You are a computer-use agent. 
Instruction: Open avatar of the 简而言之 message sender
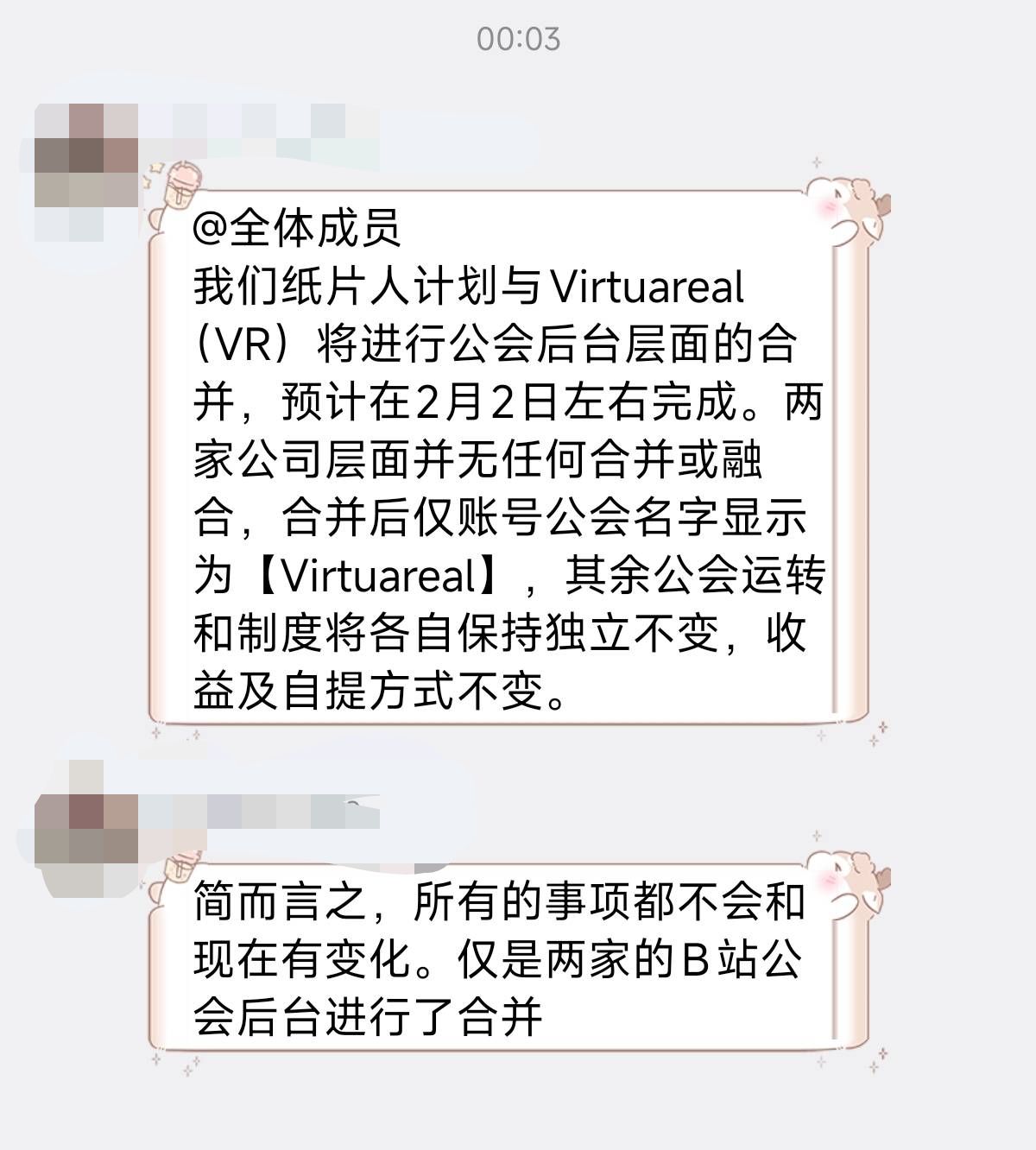click(85, 830)
